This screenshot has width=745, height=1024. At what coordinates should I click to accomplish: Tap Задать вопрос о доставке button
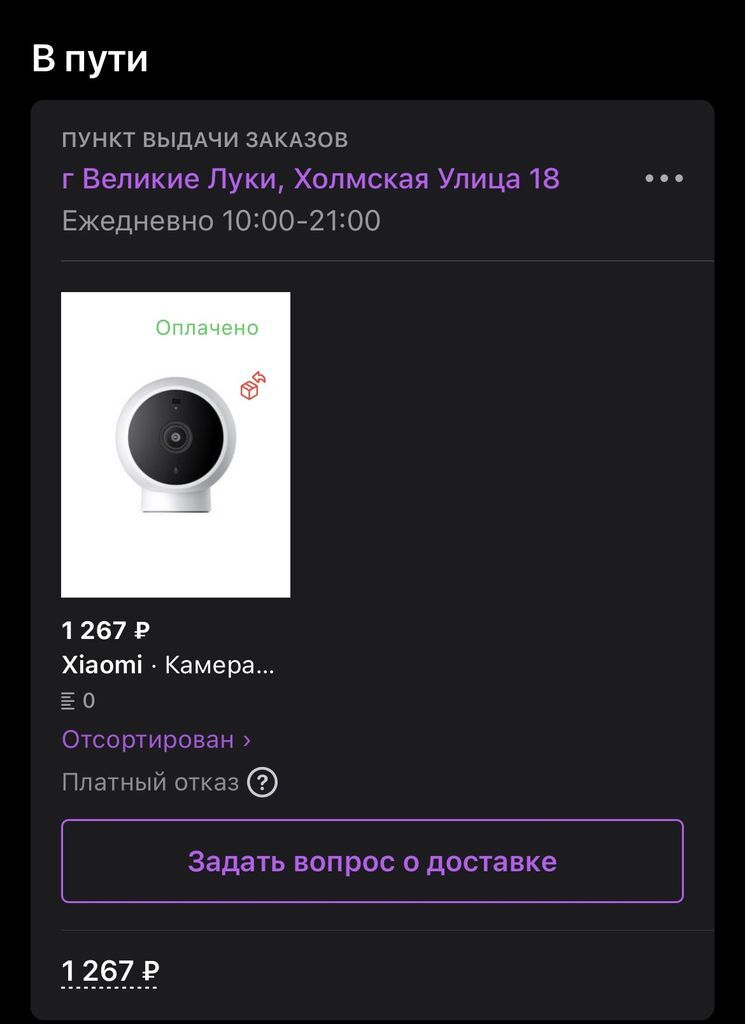click(372, 862)
